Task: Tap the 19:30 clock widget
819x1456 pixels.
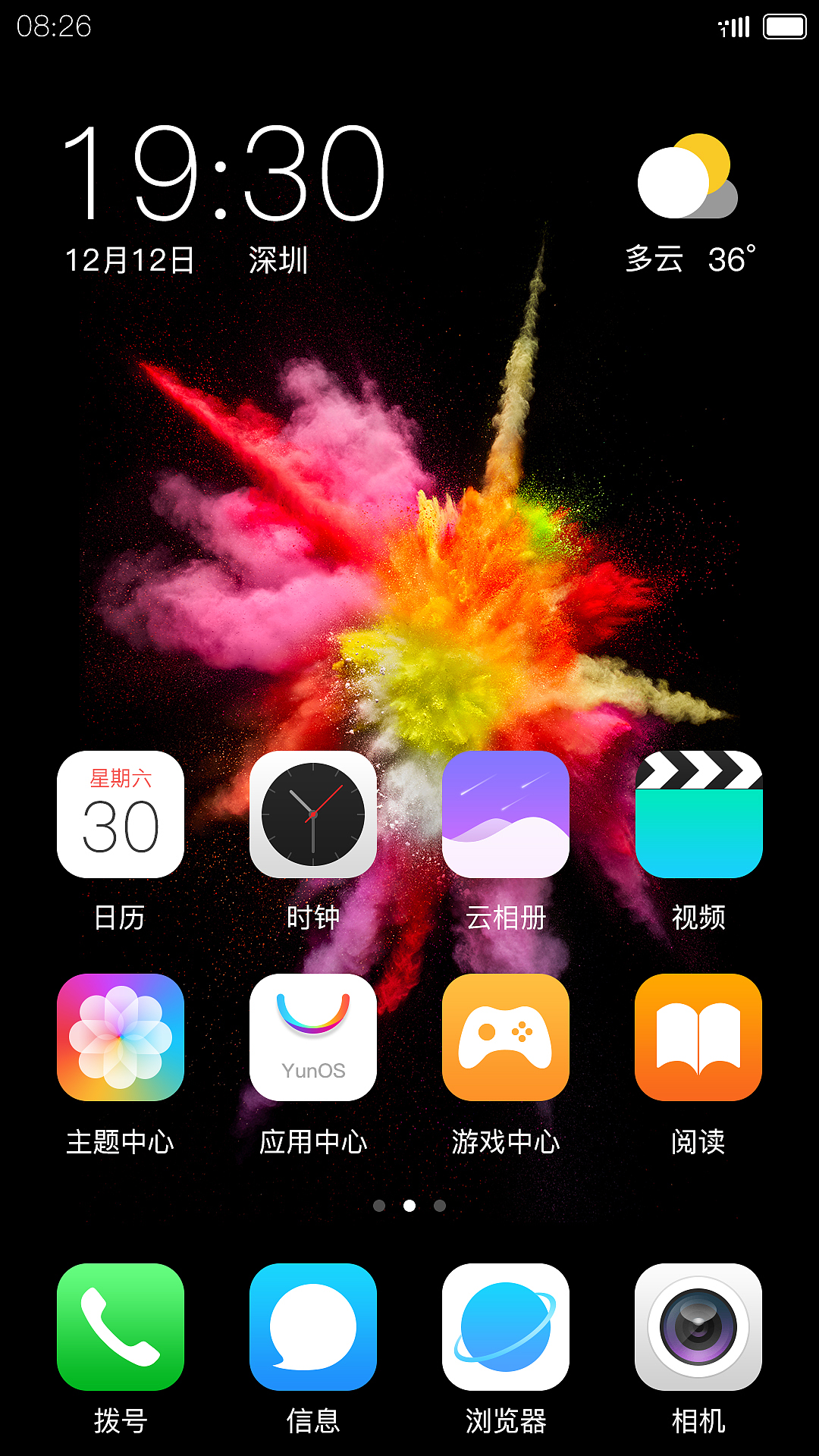Action: [224, 174]
